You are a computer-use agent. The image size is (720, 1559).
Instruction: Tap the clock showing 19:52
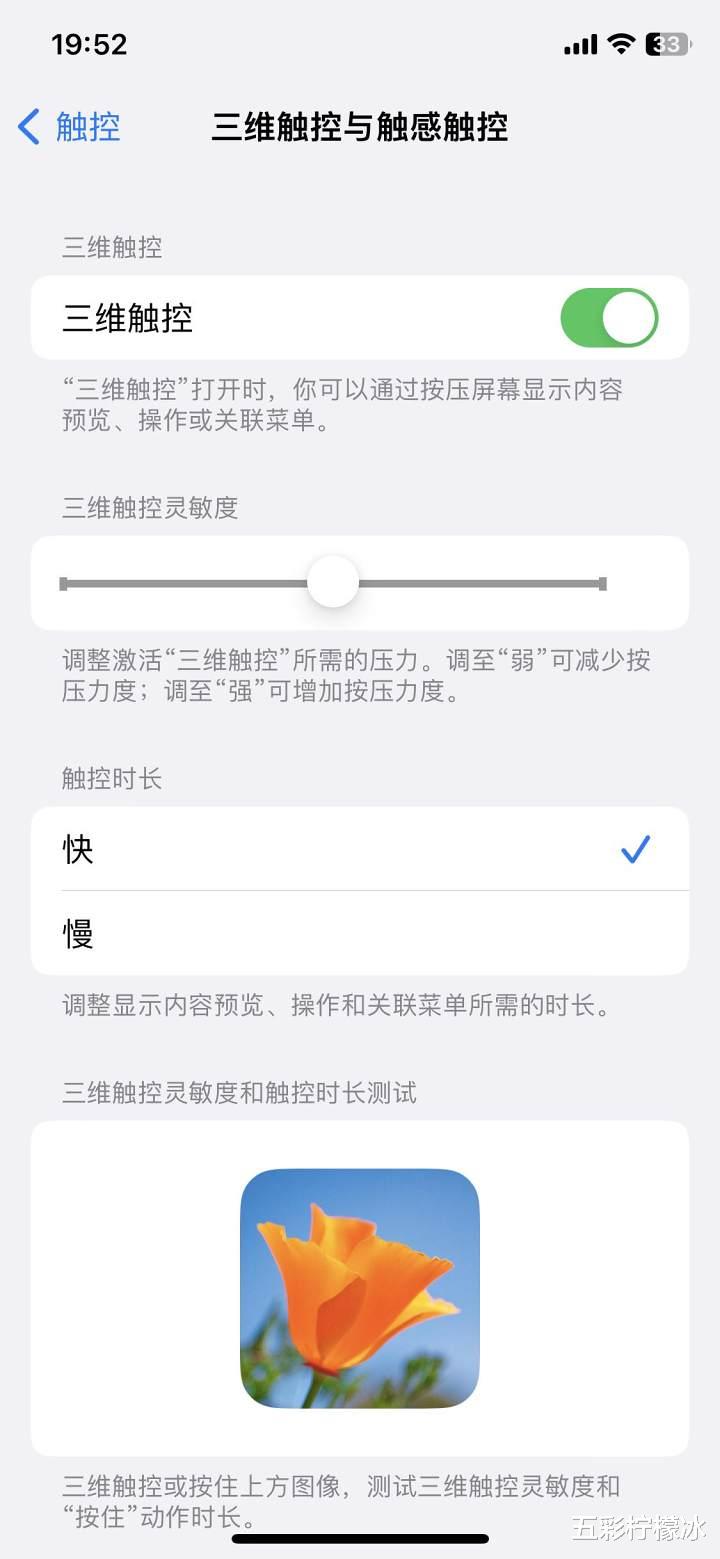90,43
